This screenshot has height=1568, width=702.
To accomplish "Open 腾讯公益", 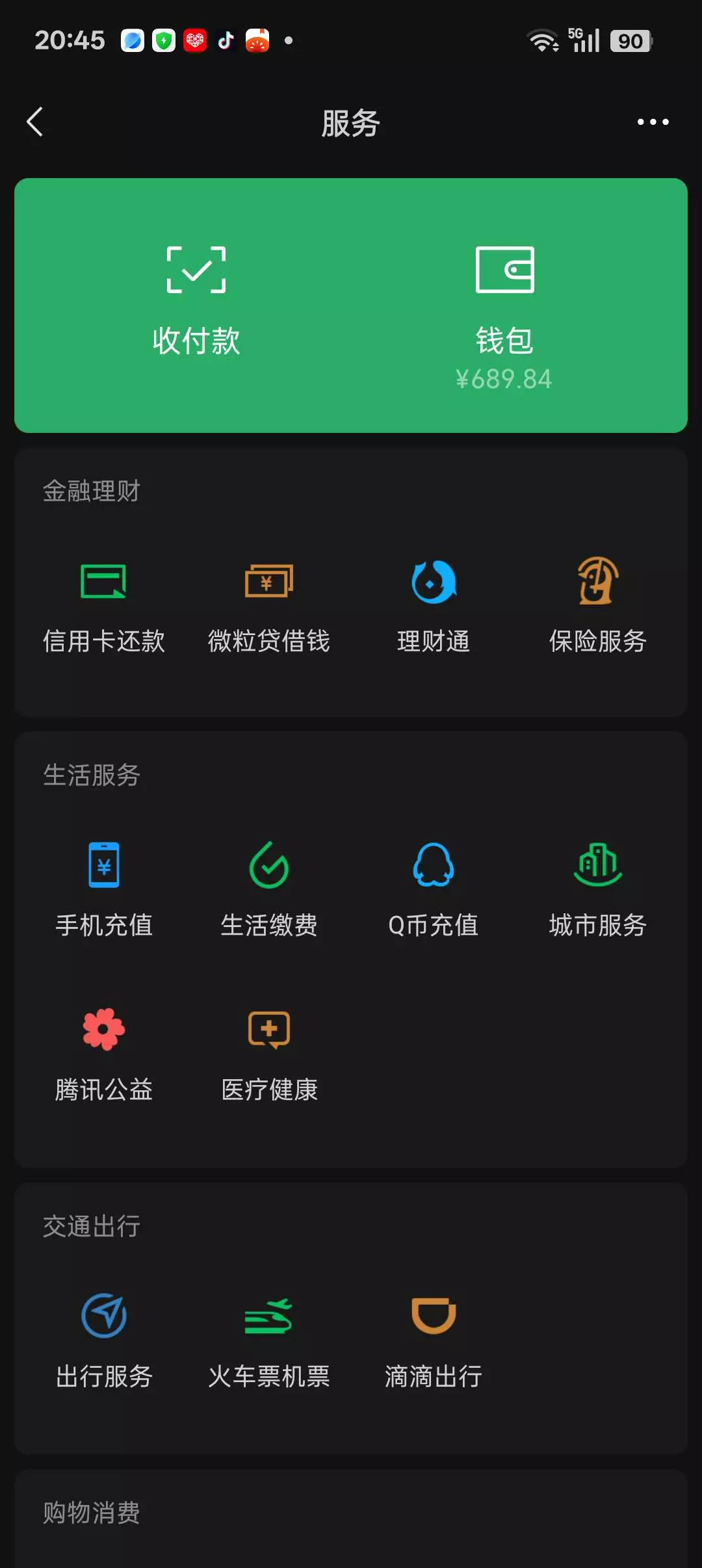I will coord(104,1054).
